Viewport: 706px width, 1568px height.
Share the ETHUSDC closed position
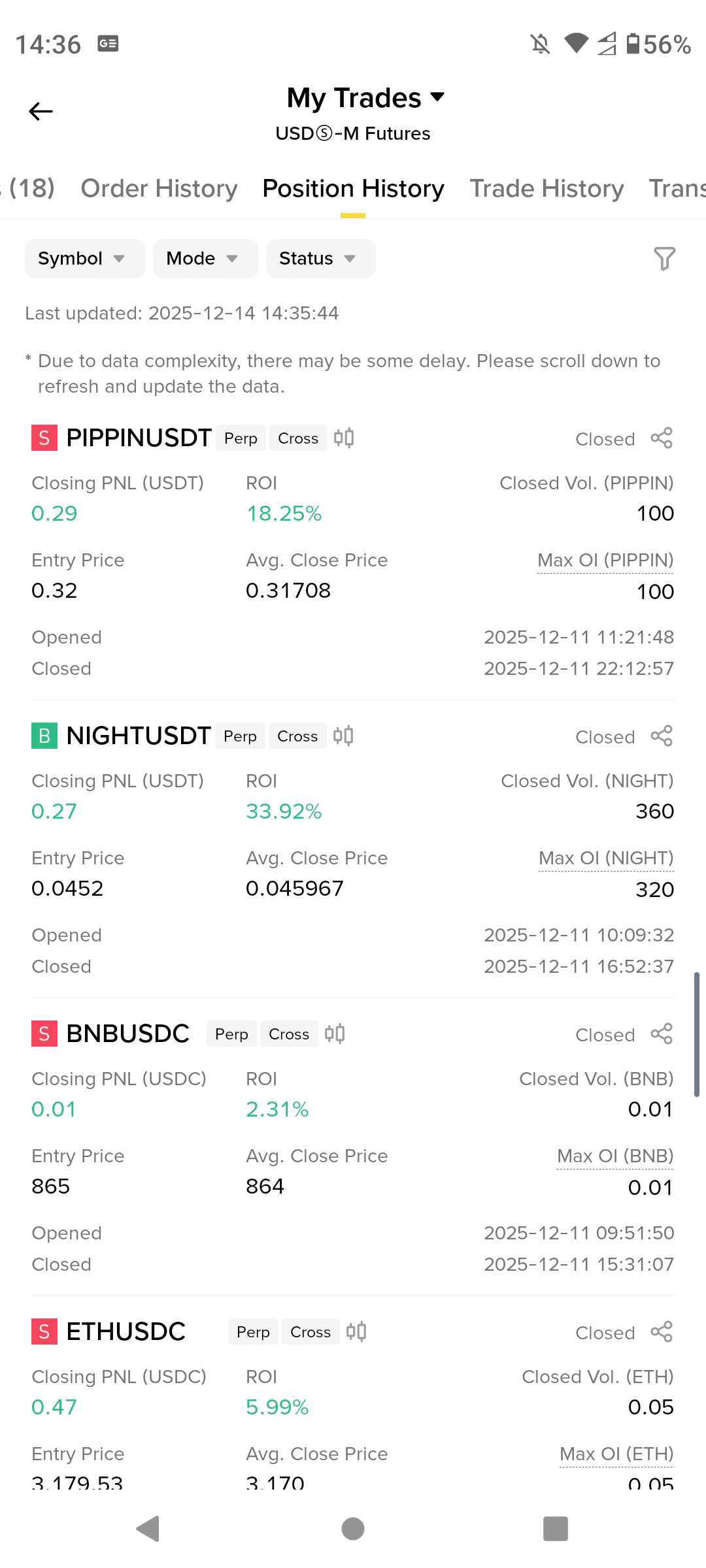coord(662,1332)
